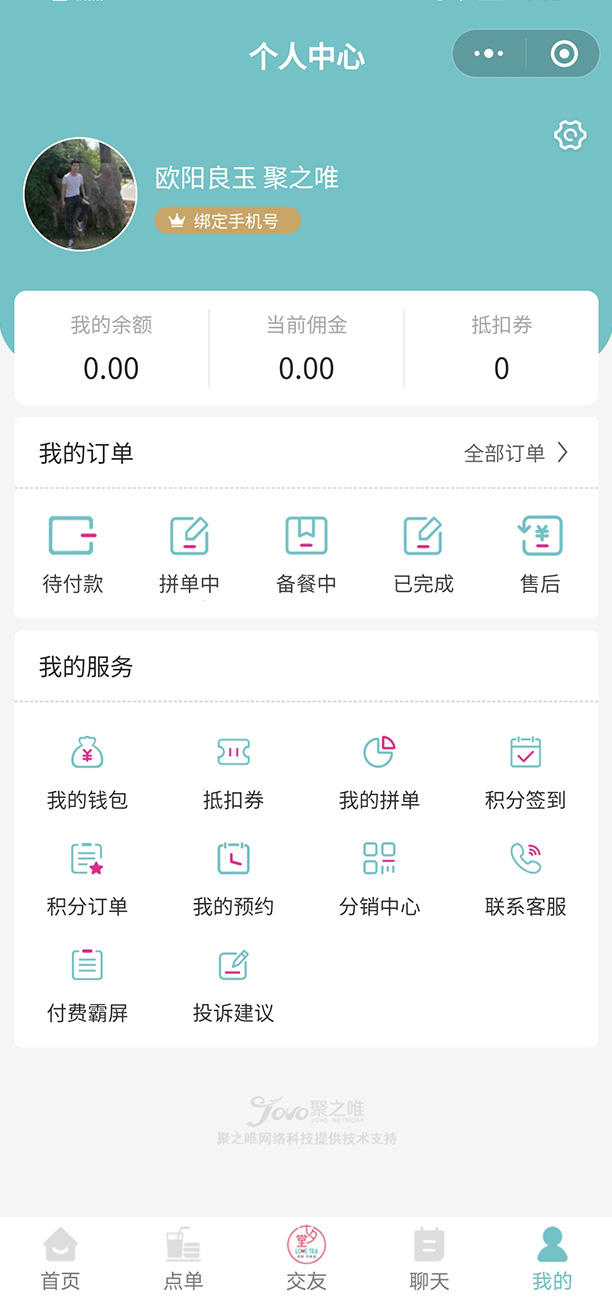The height and width of the screenshot is (1300, 612).
Task: View 全部订单 all orders
Action: pos(516,453)
